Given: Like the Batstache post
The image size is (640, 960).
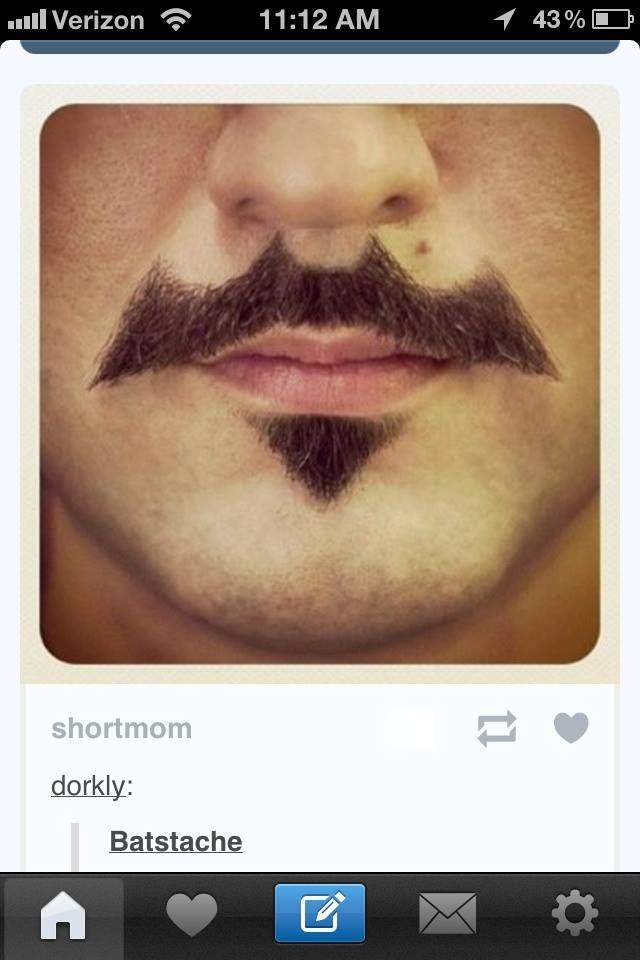Looking at the screenshot, I should click(x=571, y=728).
